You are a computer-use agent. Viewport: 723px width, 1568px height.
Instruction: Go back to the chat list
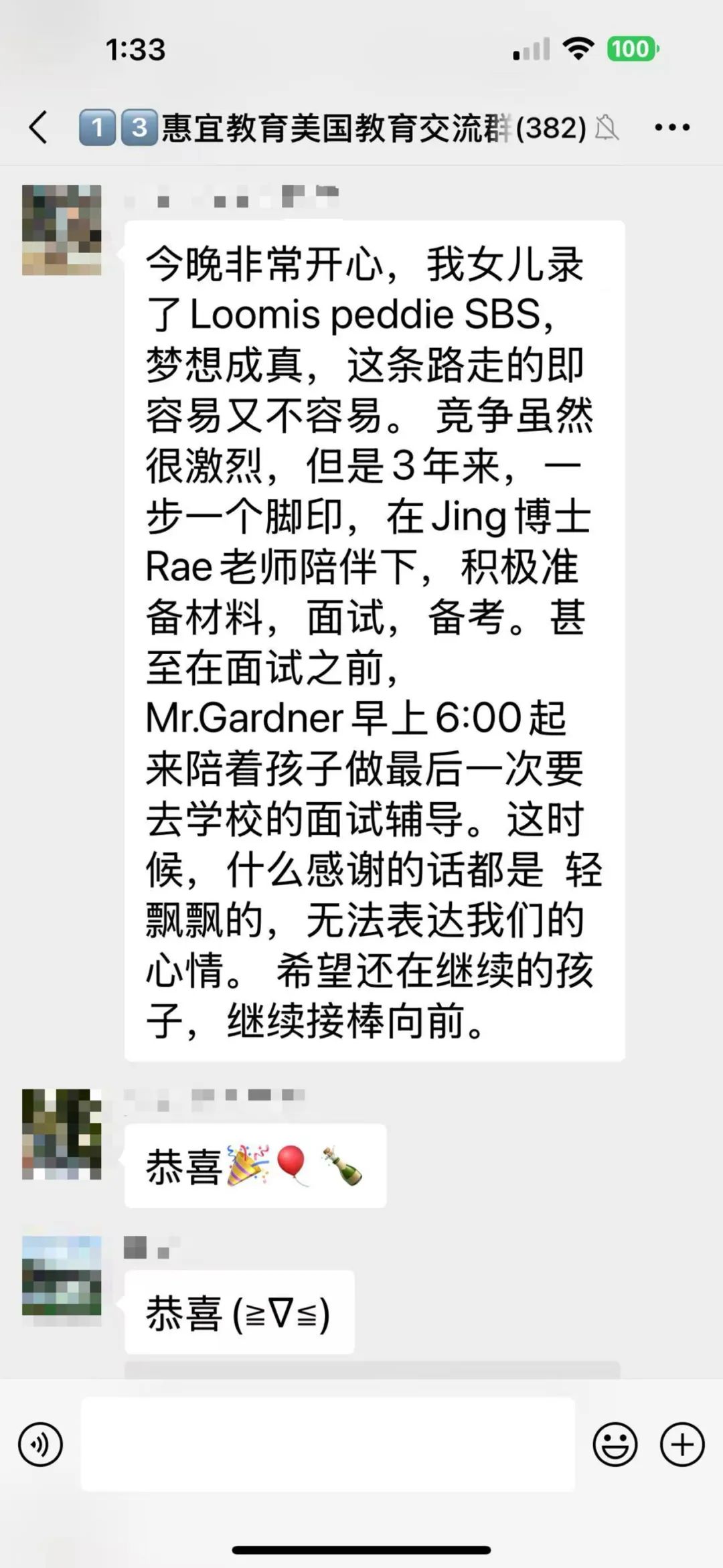(x=38, y=127)
